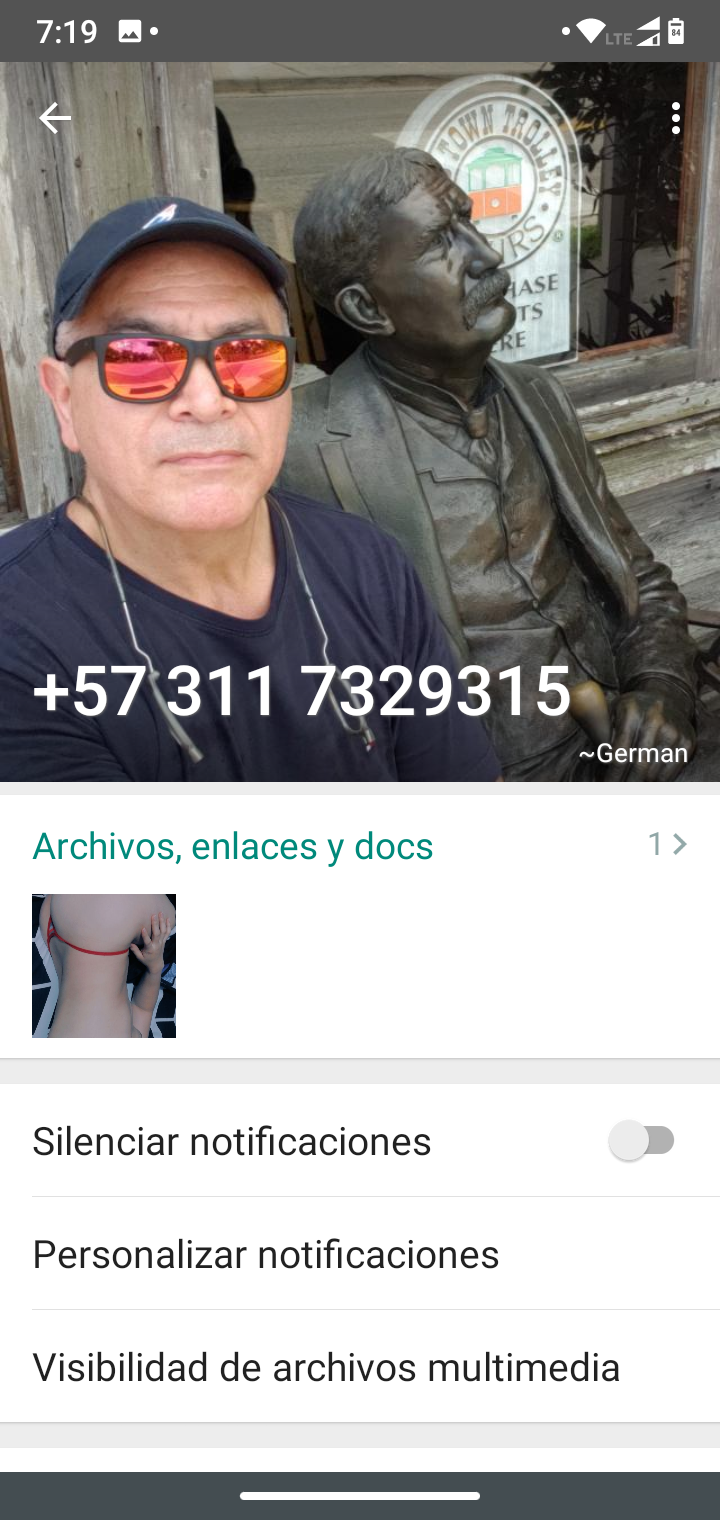Toggle the Silenciar notificaciones switch
The width and height of the screenshot is (720, 1520).
[643, 1141]
